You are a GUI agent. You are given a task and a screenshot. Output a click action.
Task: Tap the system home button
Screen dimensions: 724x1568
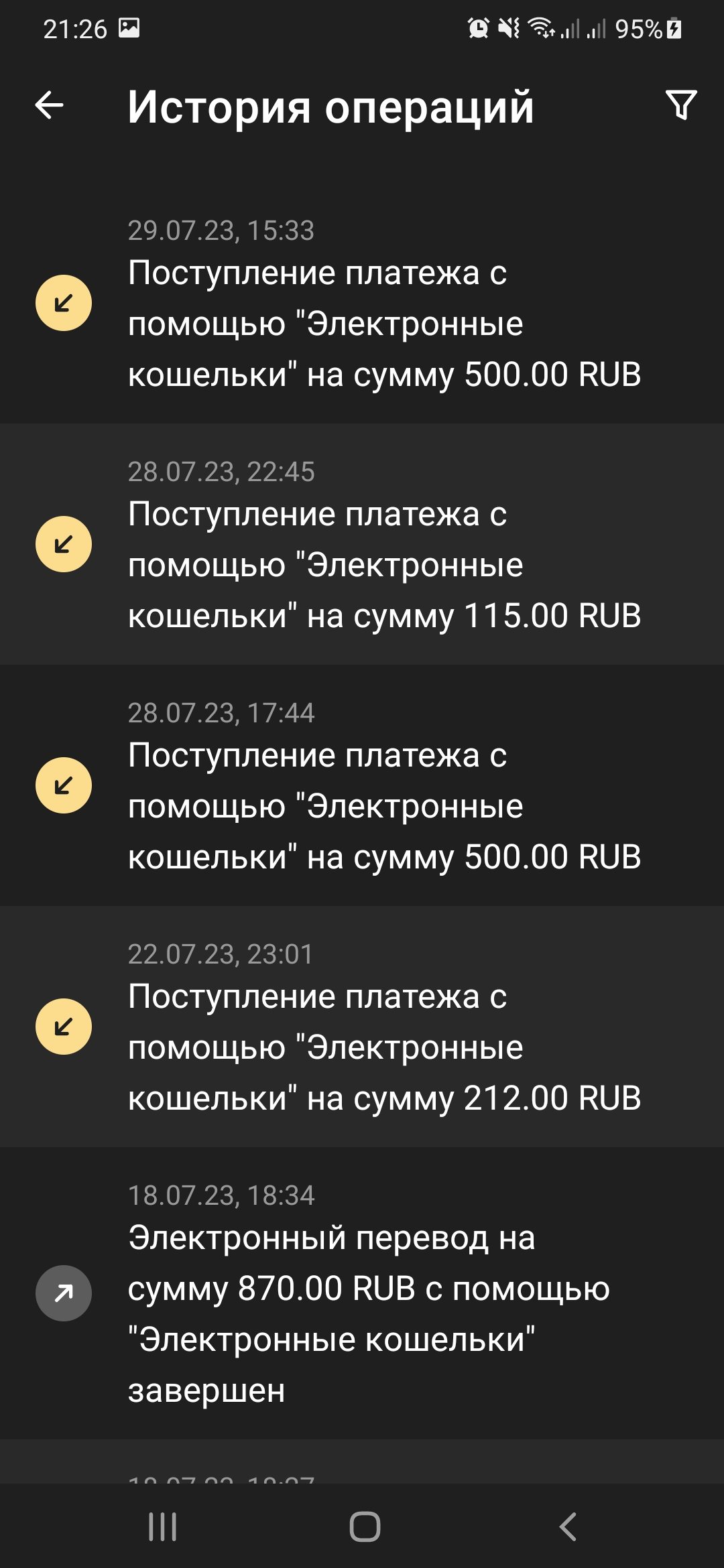tap(365, 1527)
